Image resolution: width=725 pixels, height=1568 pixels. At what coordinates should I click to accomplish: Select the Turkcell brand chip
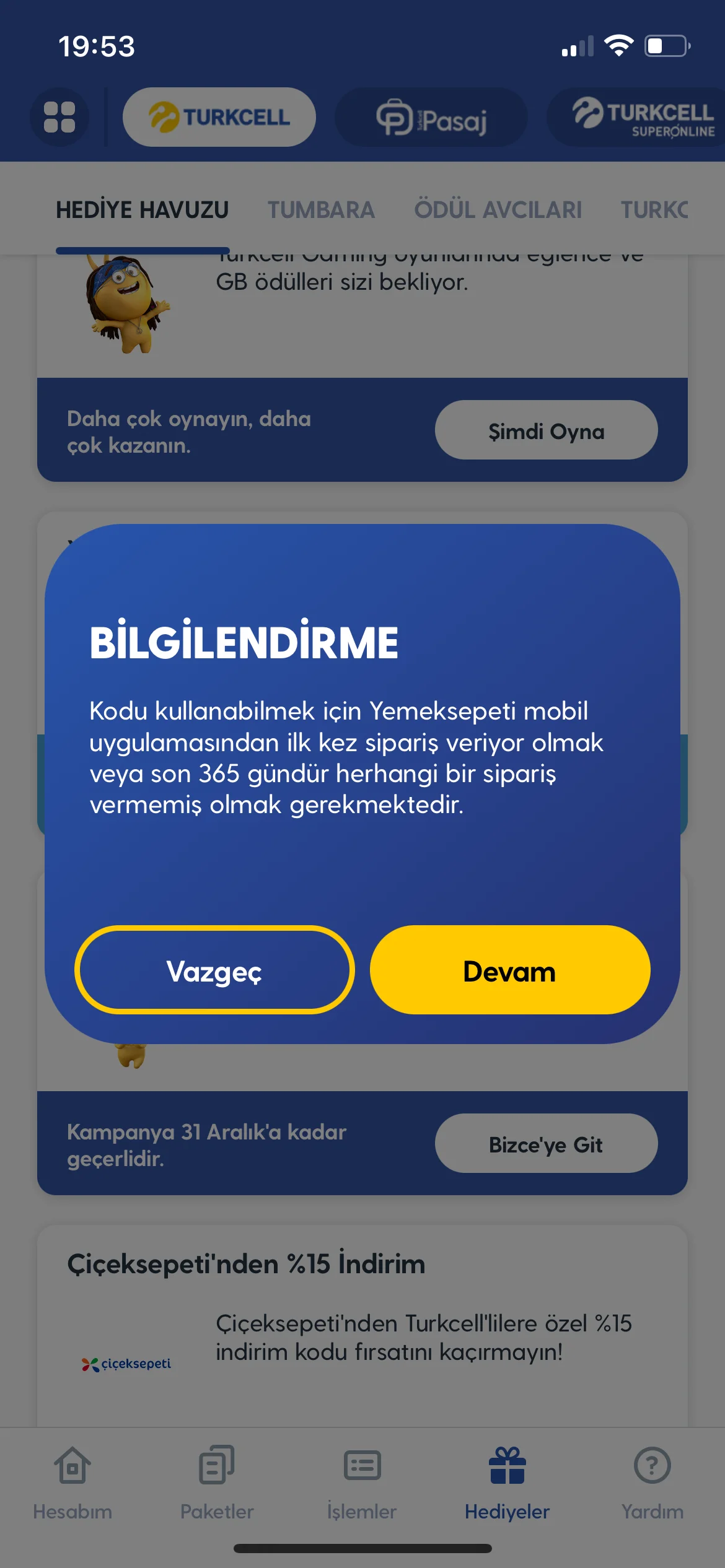pyautogui.click(x=219, y=117)
